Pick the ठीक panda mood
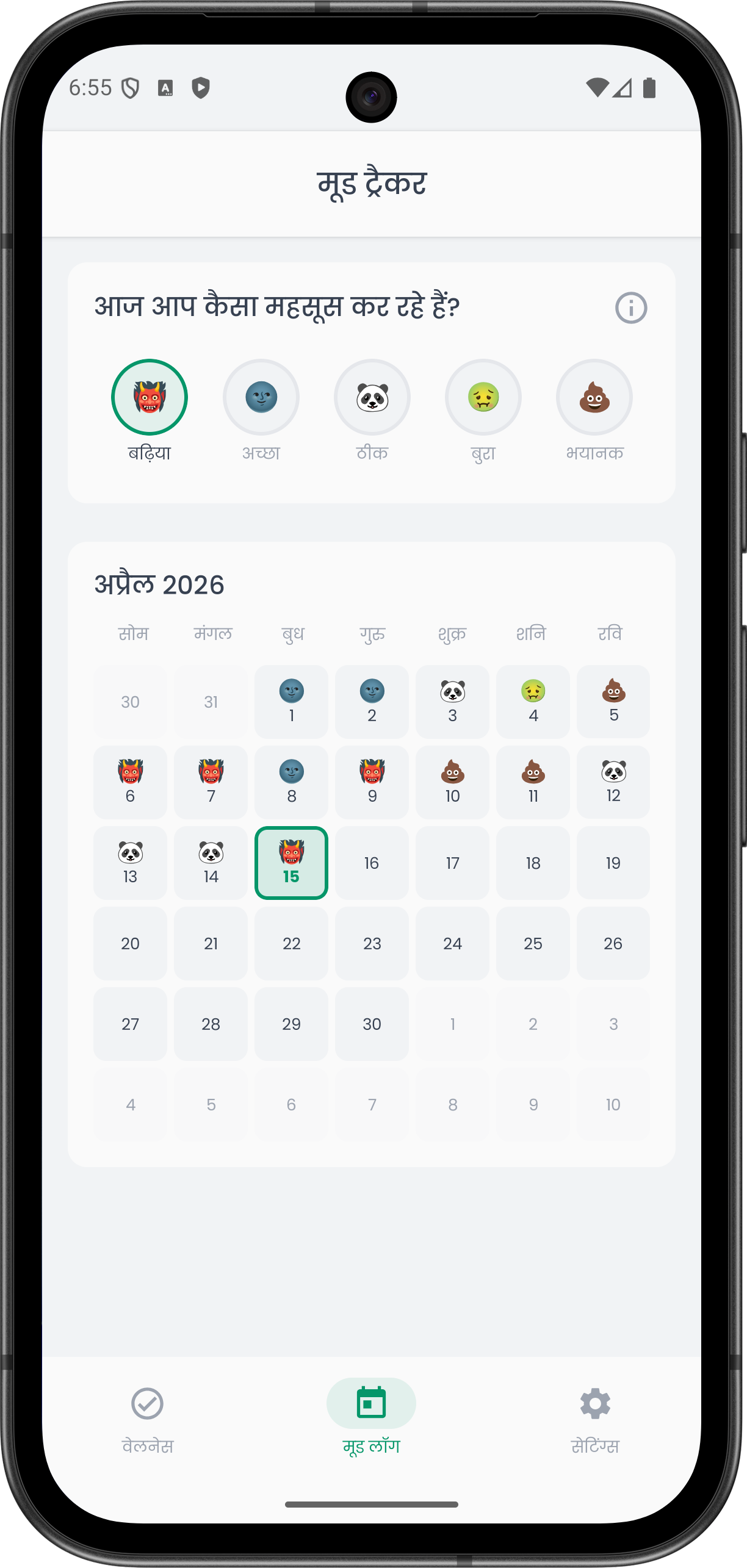The width and height of the screenshot is (747, 1568). (x=372, y=398)
